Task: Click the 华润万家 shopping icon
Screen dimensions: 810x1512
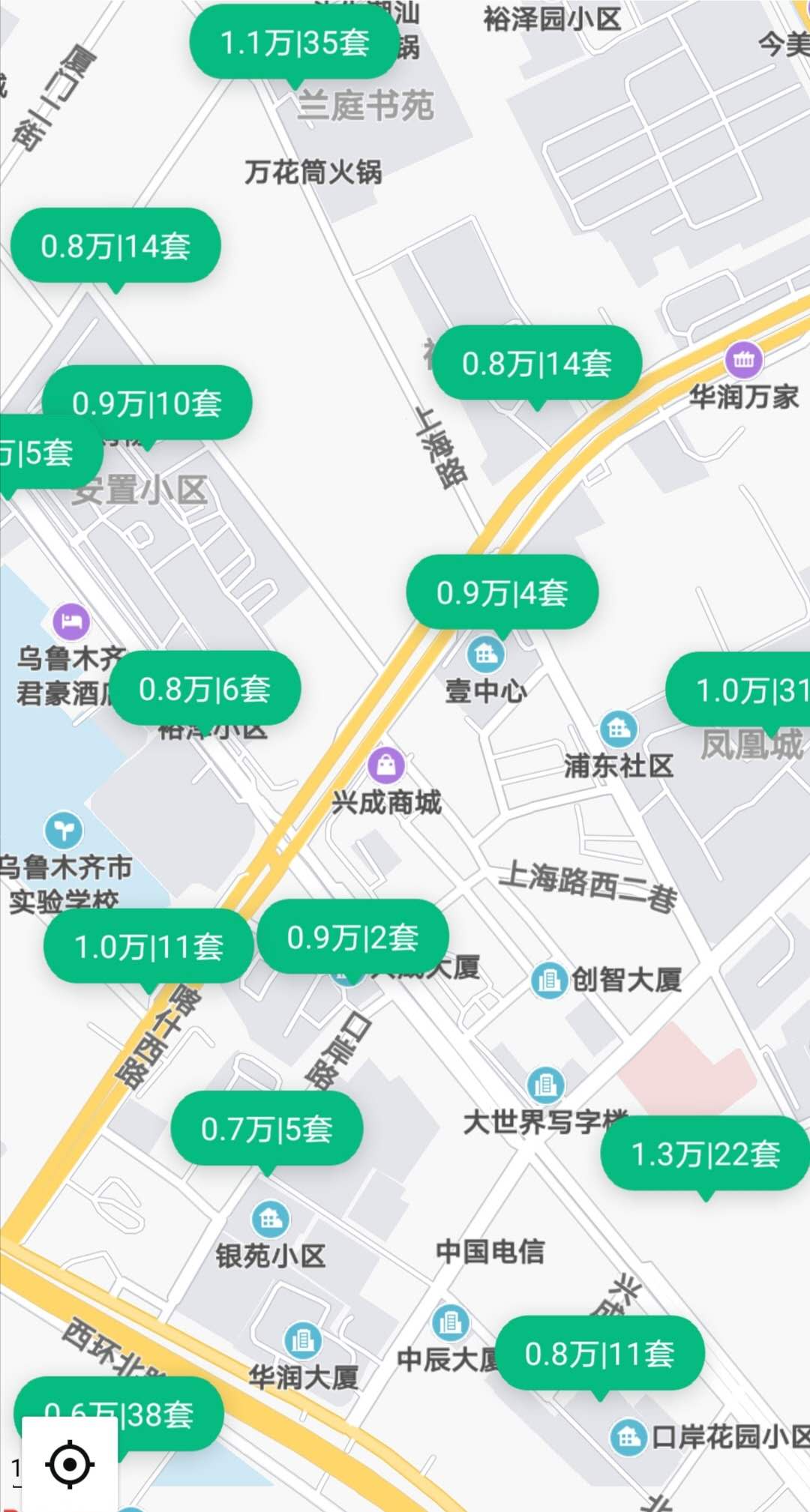Action: [743, 360]
